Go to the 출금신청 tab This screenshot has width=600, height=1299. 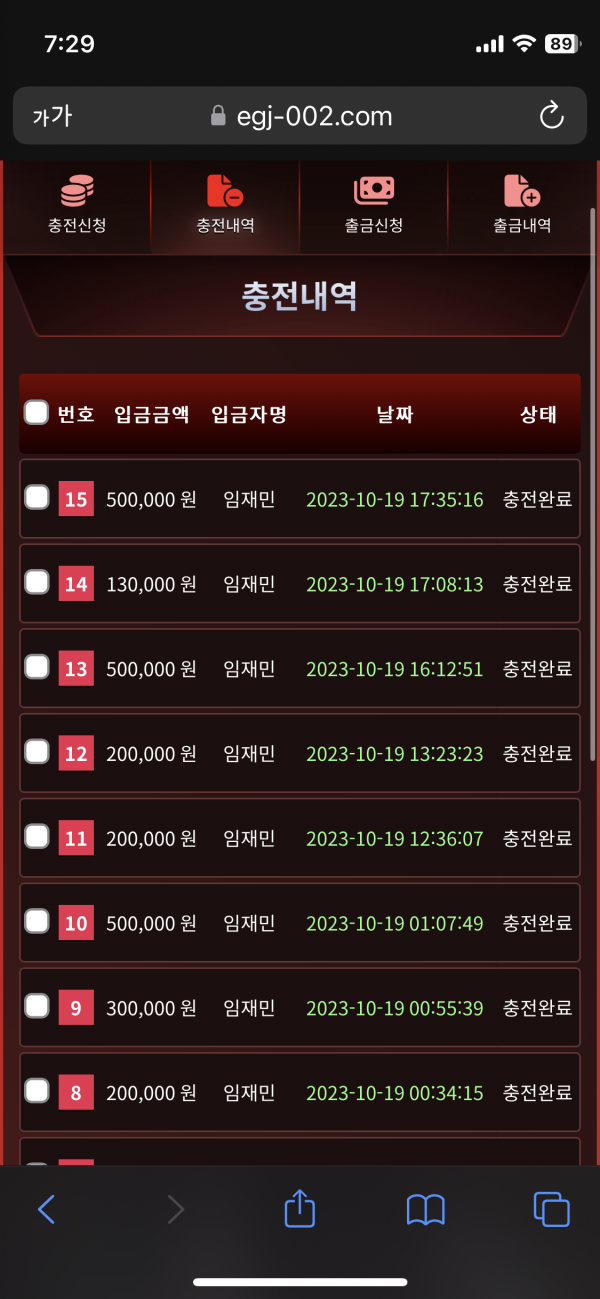[x=373, y=203]
